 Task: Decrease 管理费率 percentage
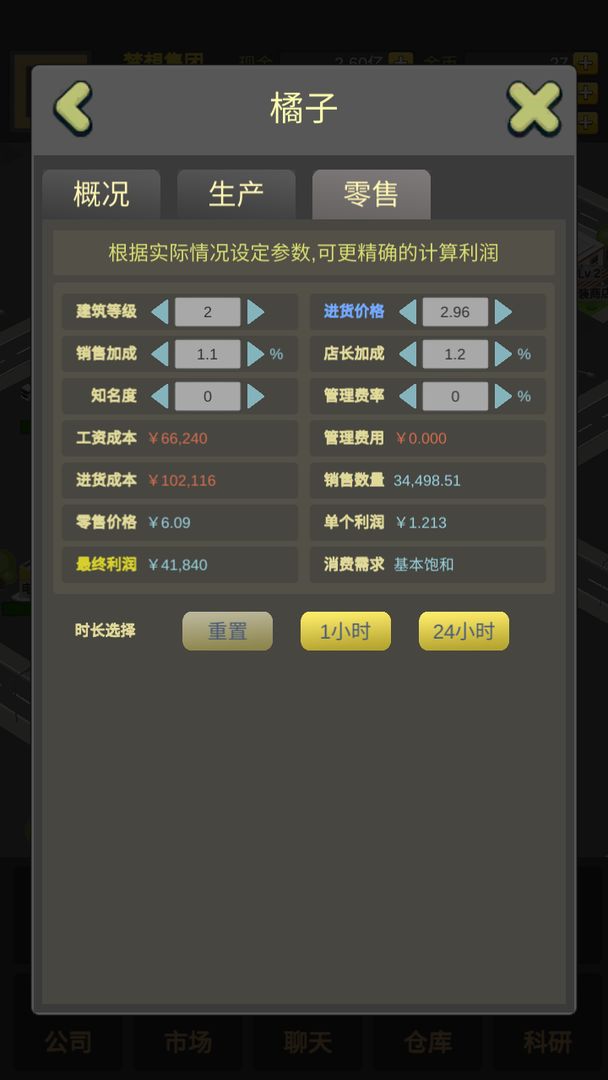coord(407,396)
